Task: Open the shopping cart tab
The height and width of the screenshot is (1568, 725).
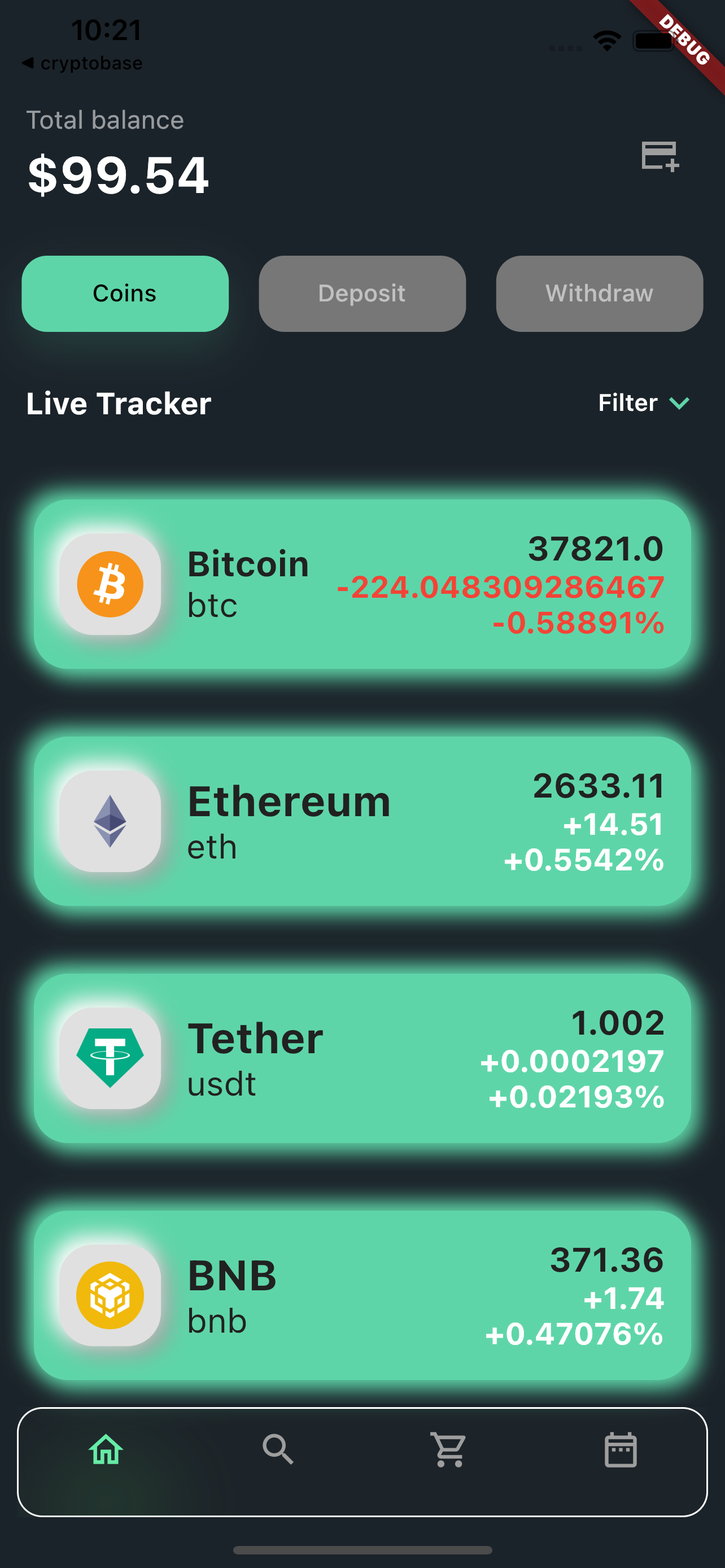Action: pyautogui.click(x=449, y=1449)
